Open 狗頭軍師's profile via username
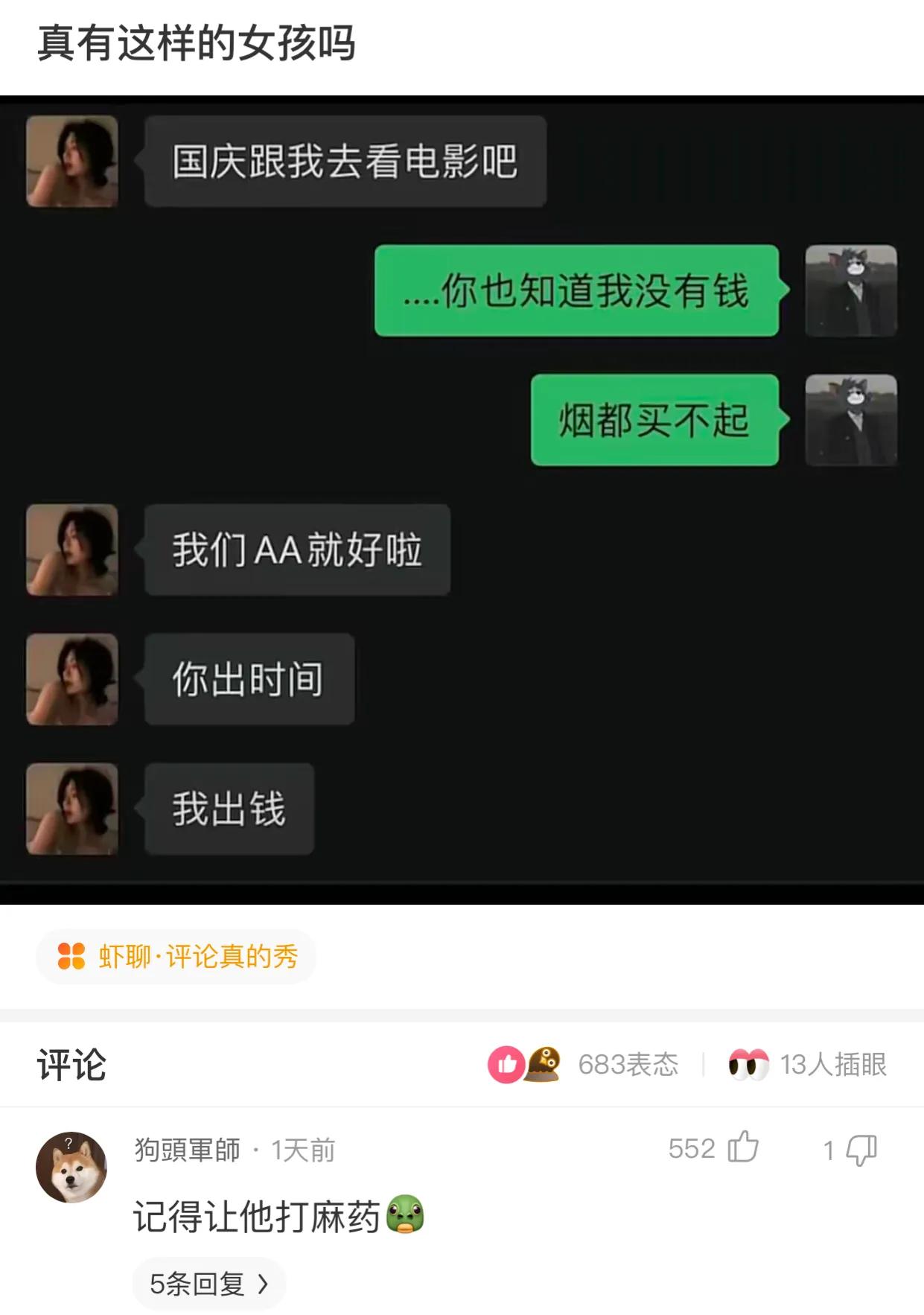 tap(186, 1149)
